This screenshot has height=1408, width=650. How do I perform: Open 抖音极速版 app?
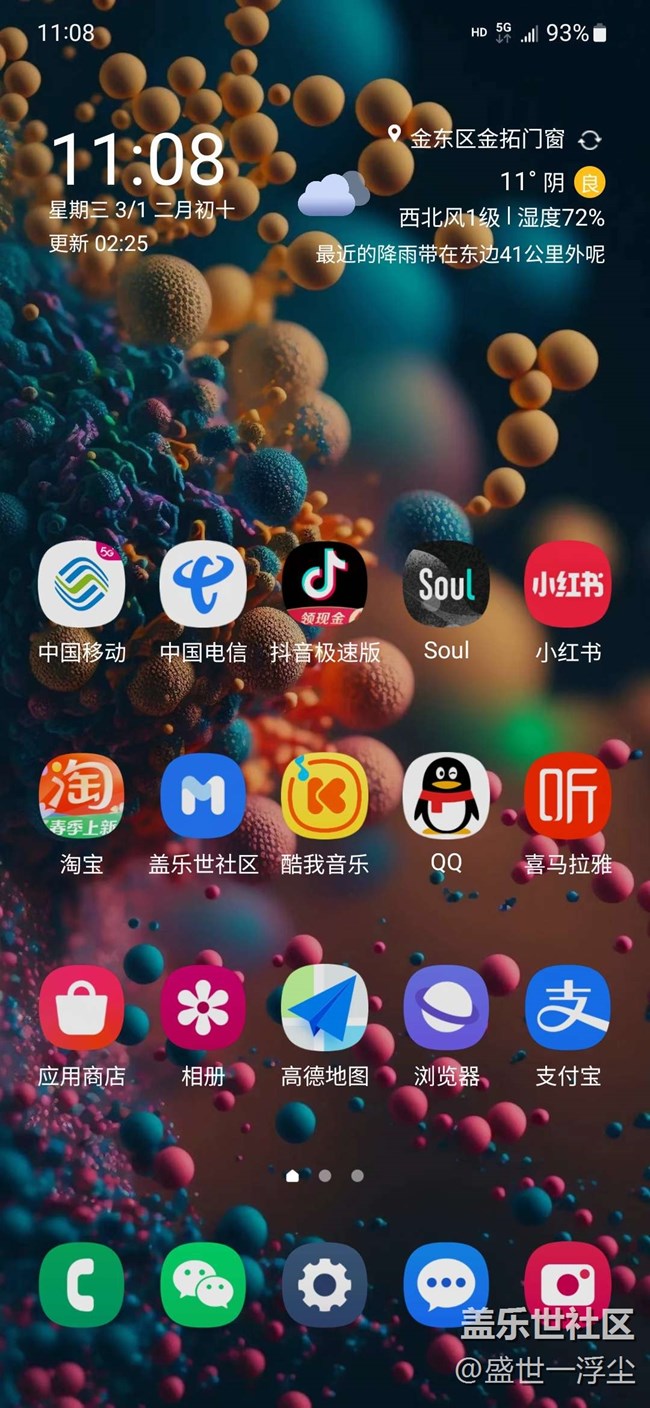pyautogui.click(x=325, y=585)
